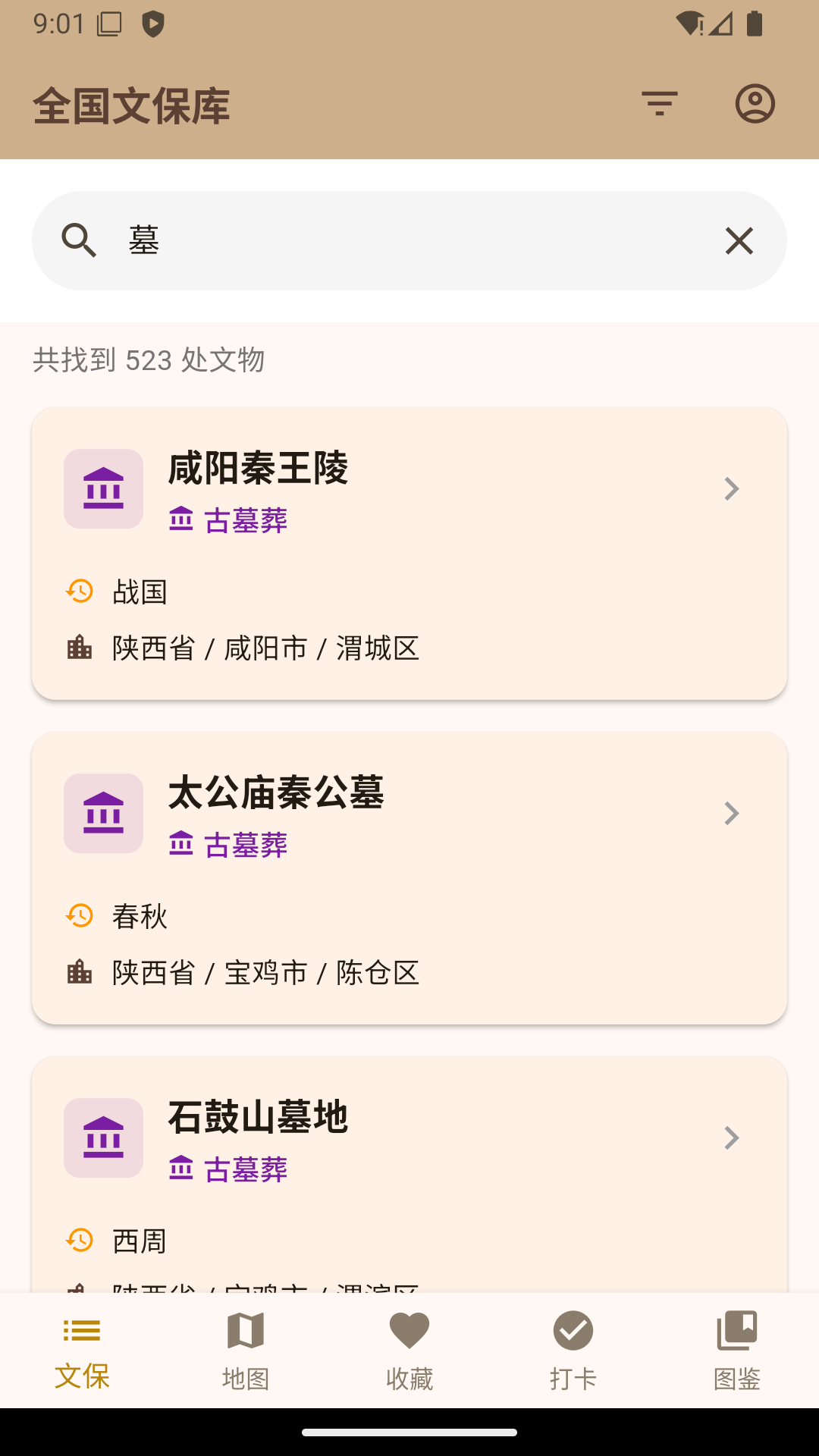Keep 文保 tab active by tapping it
The height and width of the screenshot is (1456, 819).
82,1350
